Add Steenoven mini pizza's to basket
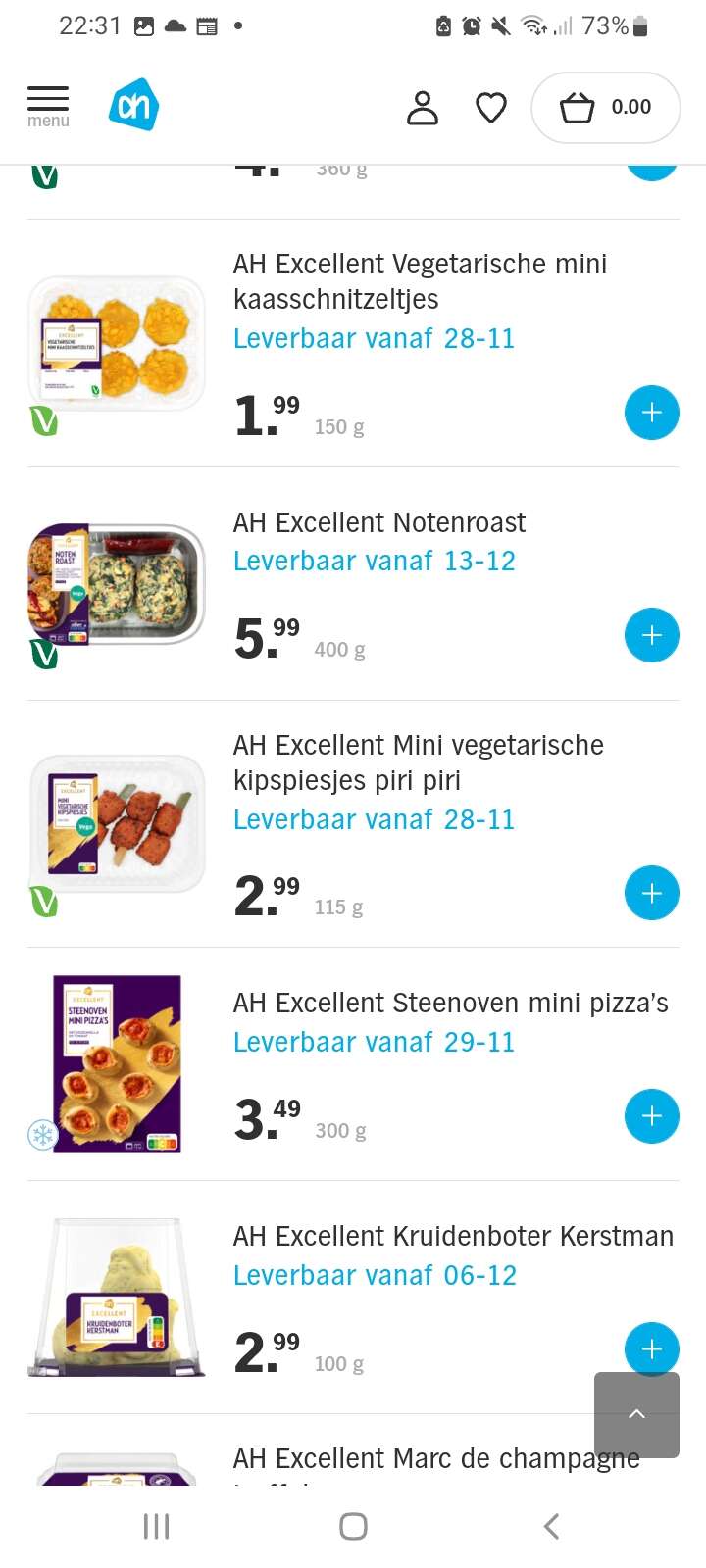 (652, 1116)
